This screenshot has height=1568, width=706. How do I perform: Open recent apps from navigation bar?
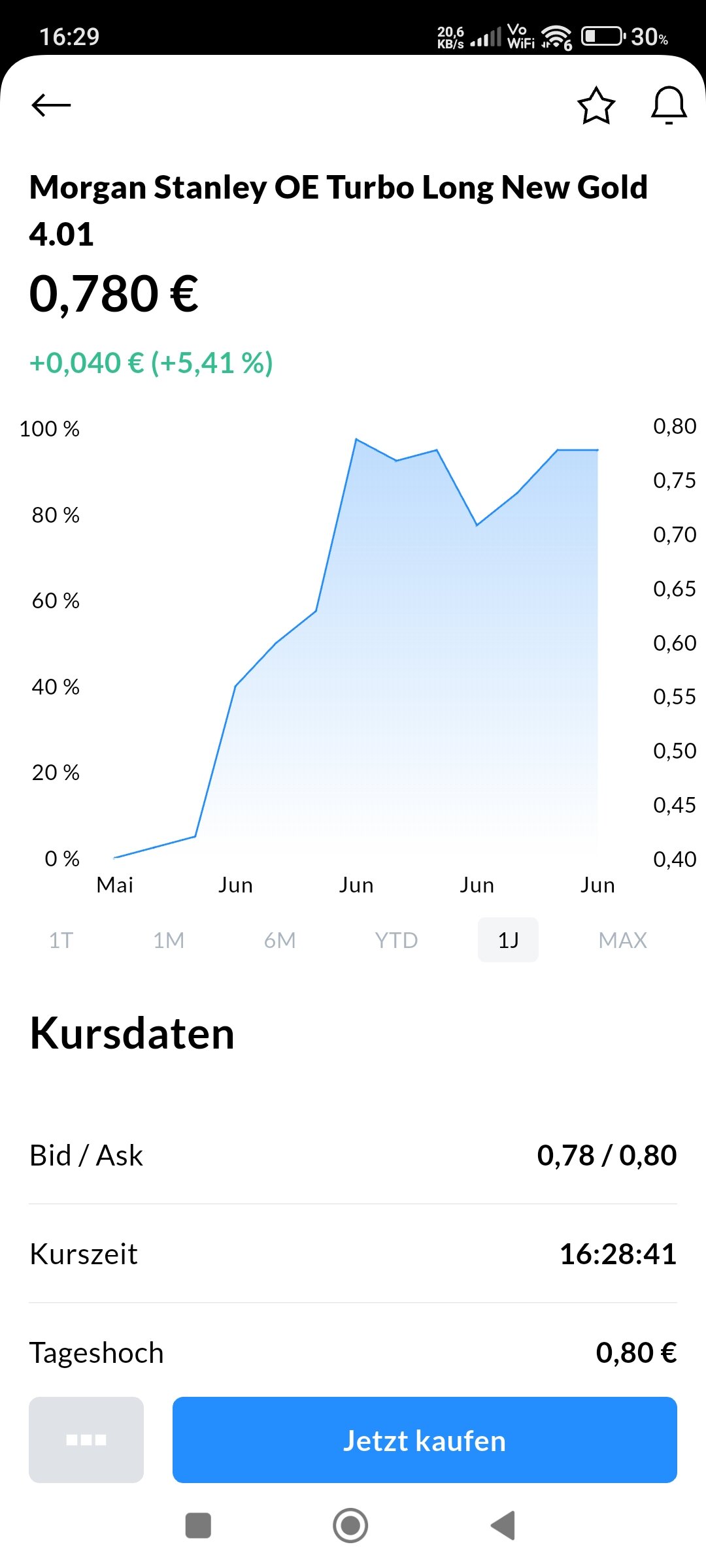click(x=198, y=1526)
